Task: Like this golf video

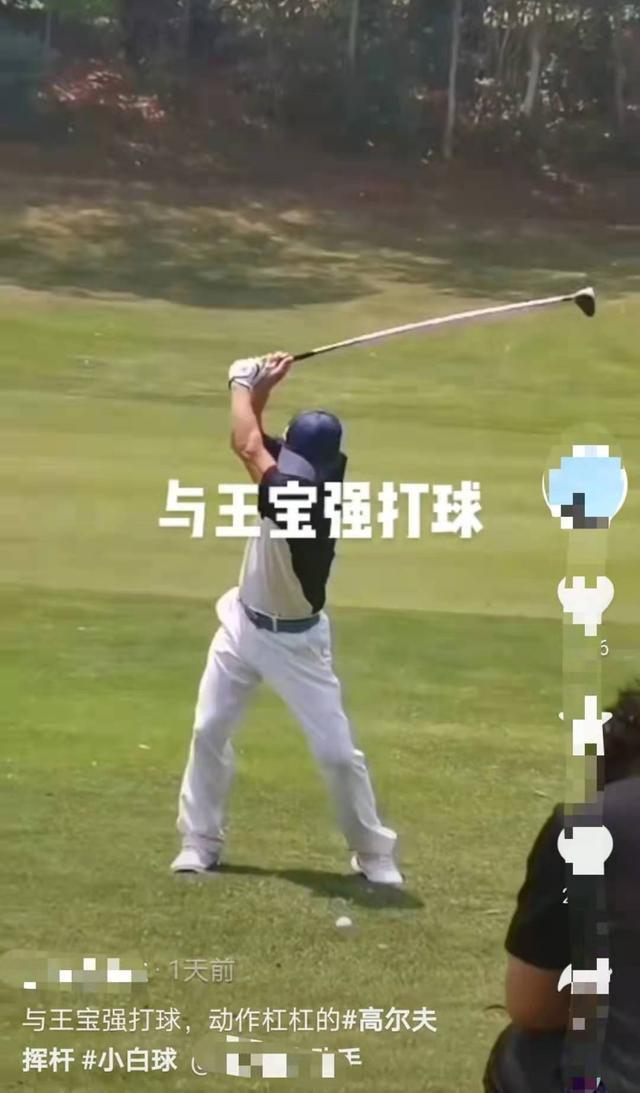Action: pos(585,600)
